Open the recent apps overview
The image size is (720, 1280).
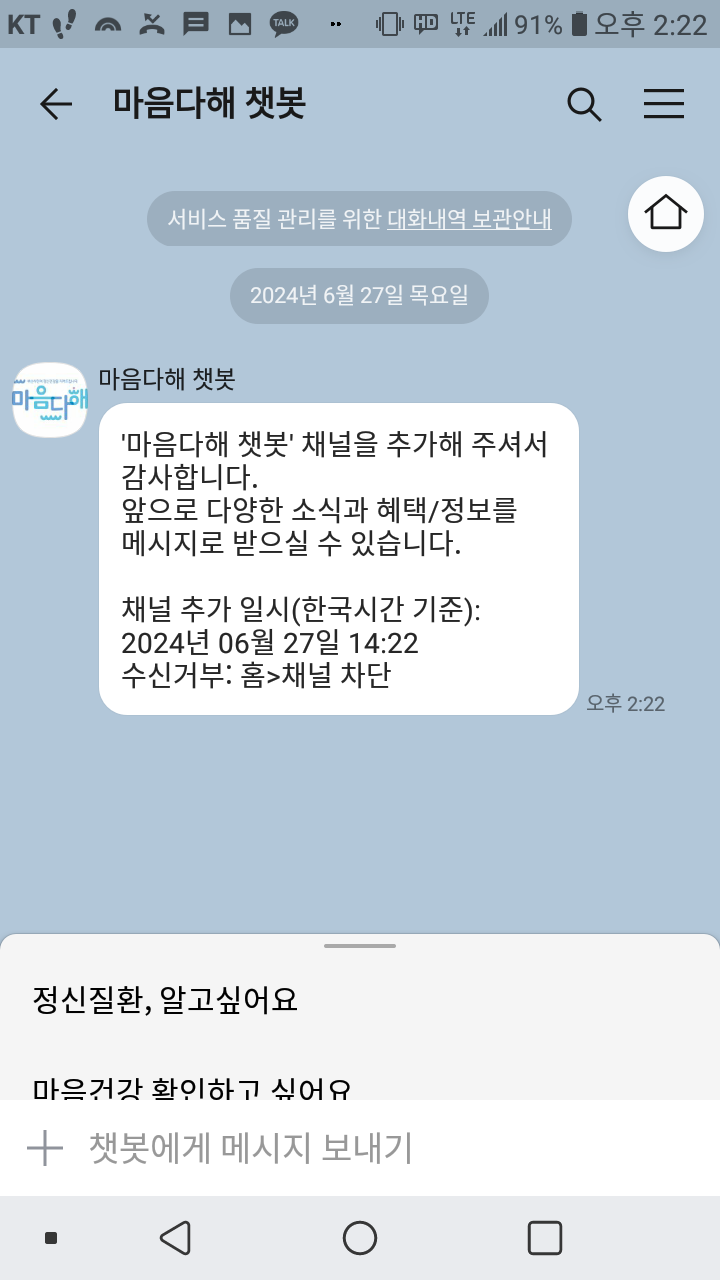pos(544,1238)
